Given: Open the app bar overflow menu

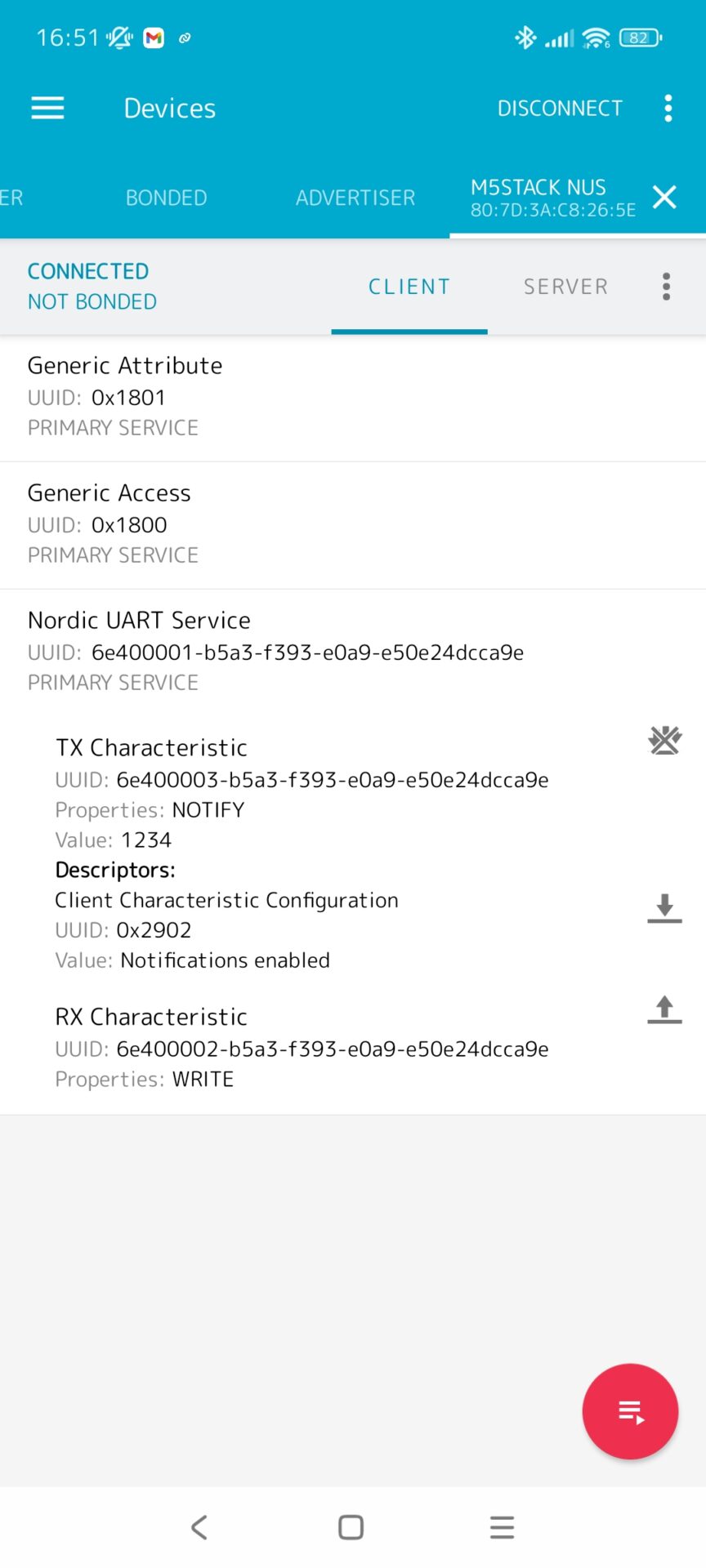Looking at the screenshot, I should [668, 108].
